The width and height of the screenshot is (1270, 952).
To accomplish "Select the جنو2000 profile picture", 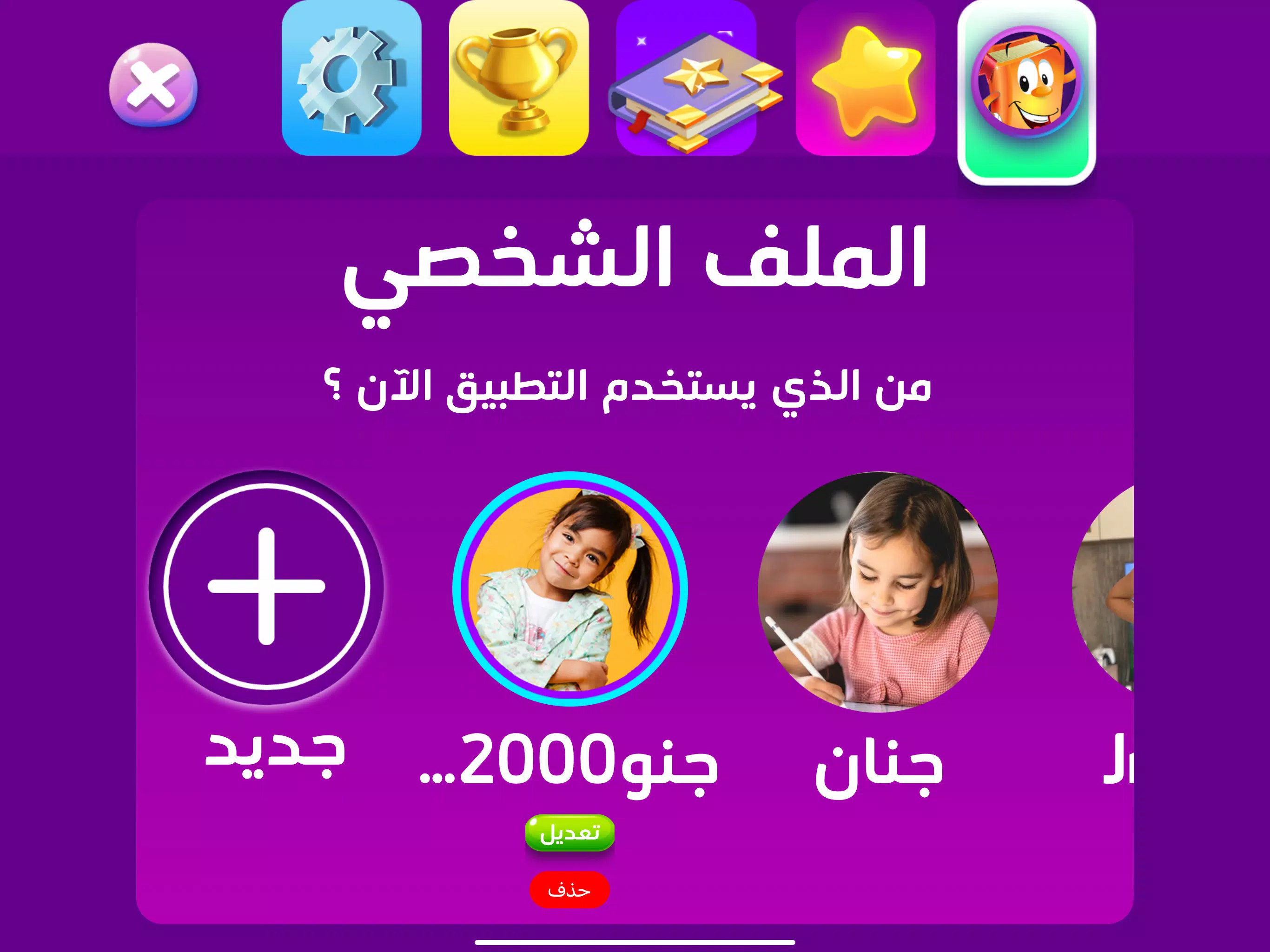I will (569, 588).
